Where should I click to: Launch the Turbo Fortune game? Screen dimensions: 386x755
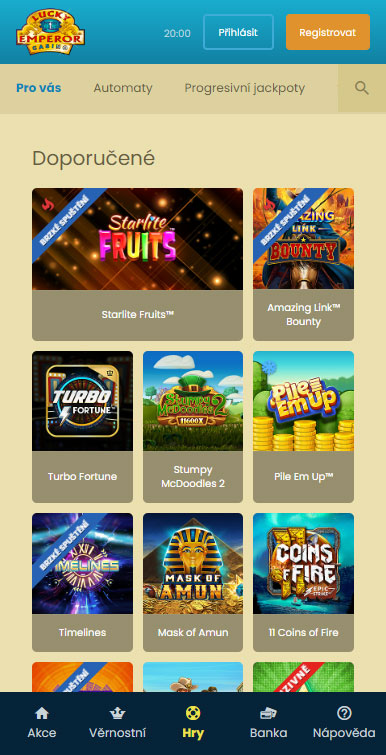tap(82, 427)
